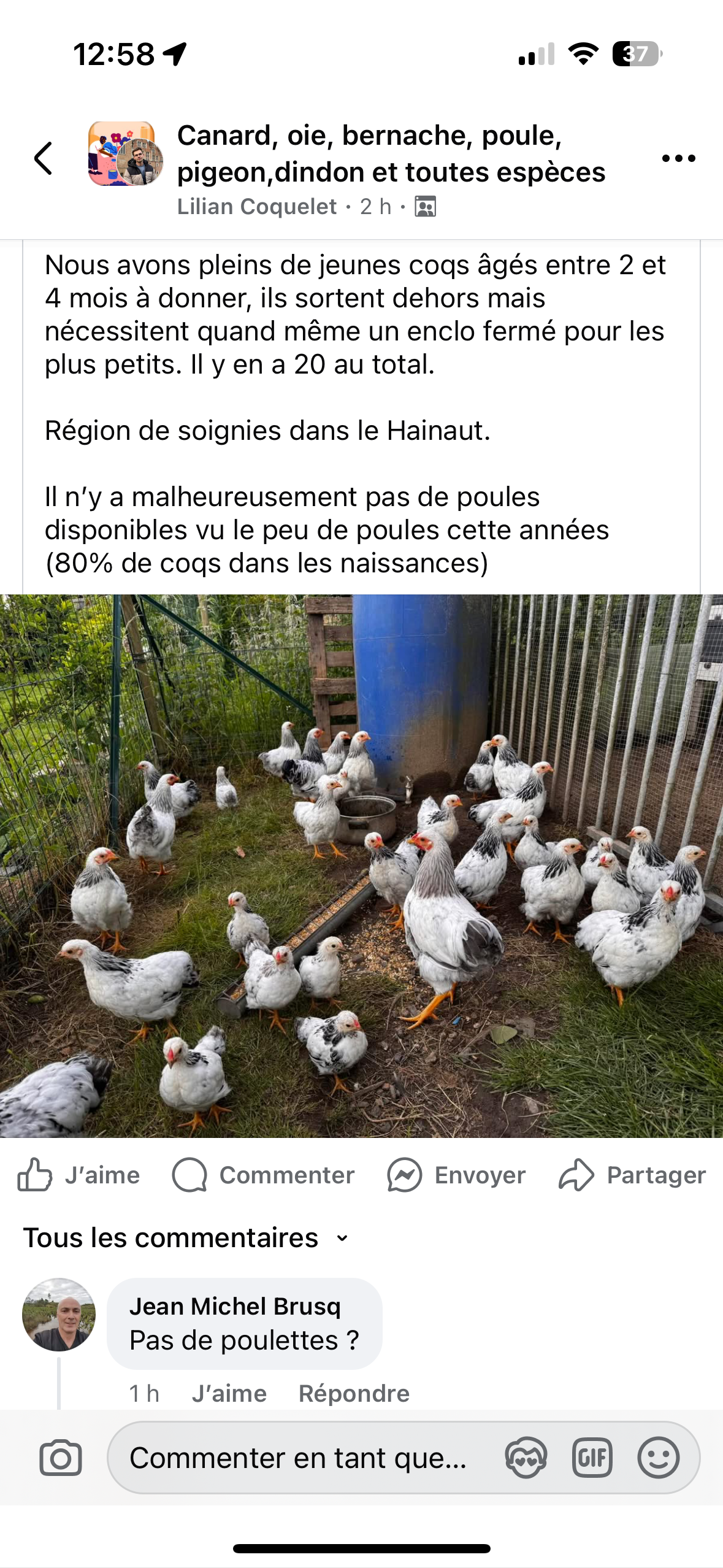Open Lilian Coquelet's profile
The height and width of the screenshot is (1568, 723).
coord(257,207)
